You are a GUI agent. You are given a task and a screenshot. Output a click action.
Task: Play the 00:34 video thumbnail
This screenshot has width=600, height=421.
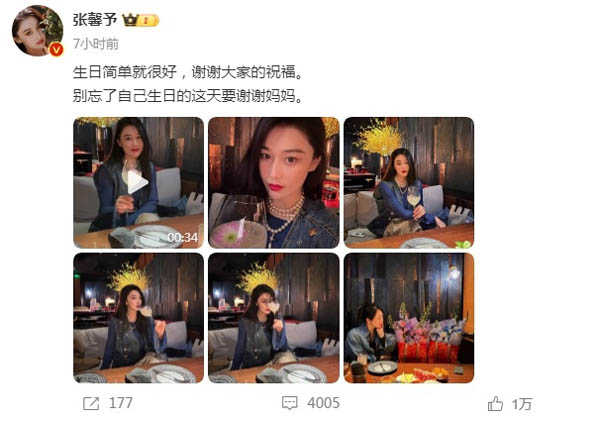coord(138,182)
